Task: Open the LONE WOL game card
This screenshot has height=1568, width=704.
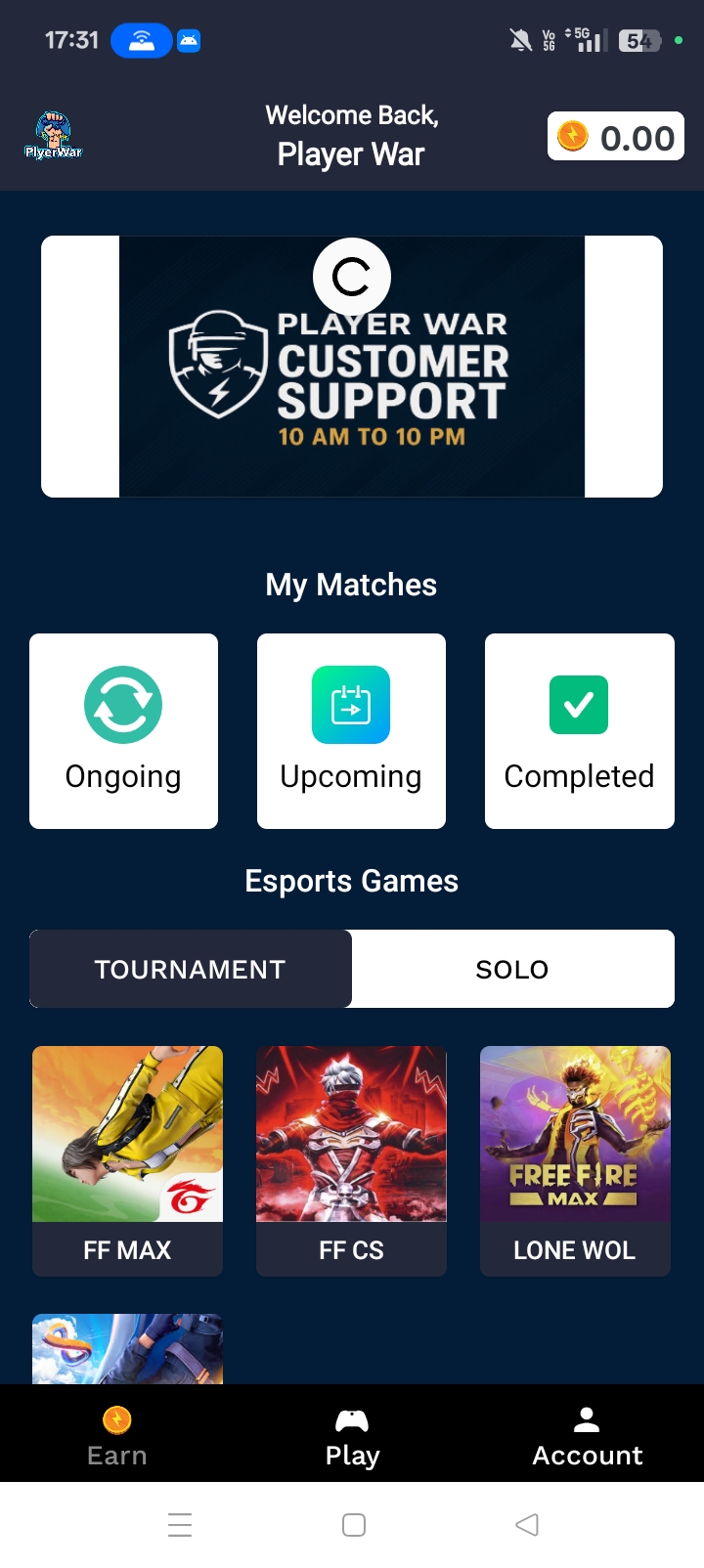Action: tap(575, 1160)
